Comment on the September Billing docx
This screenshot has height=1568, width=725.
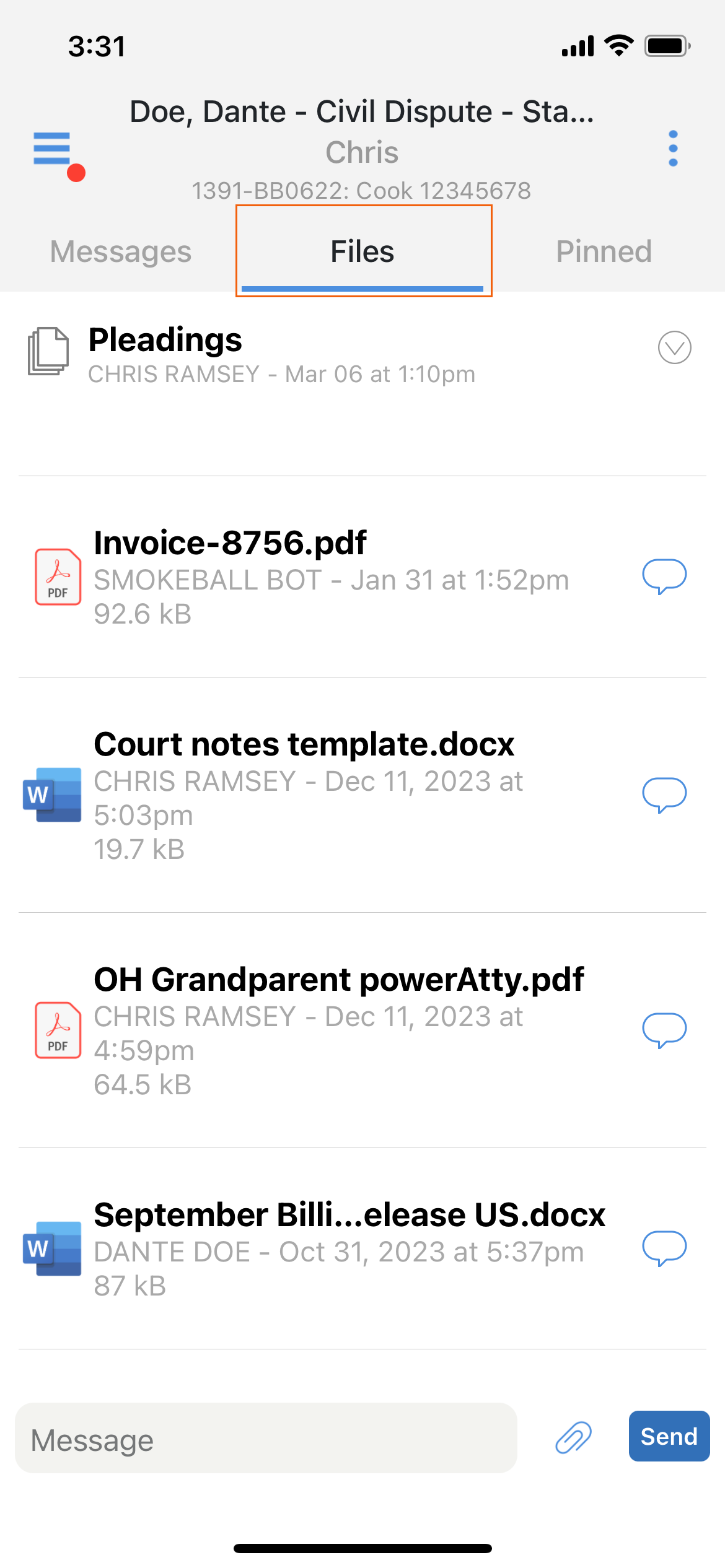click(x=664, y=1248)
